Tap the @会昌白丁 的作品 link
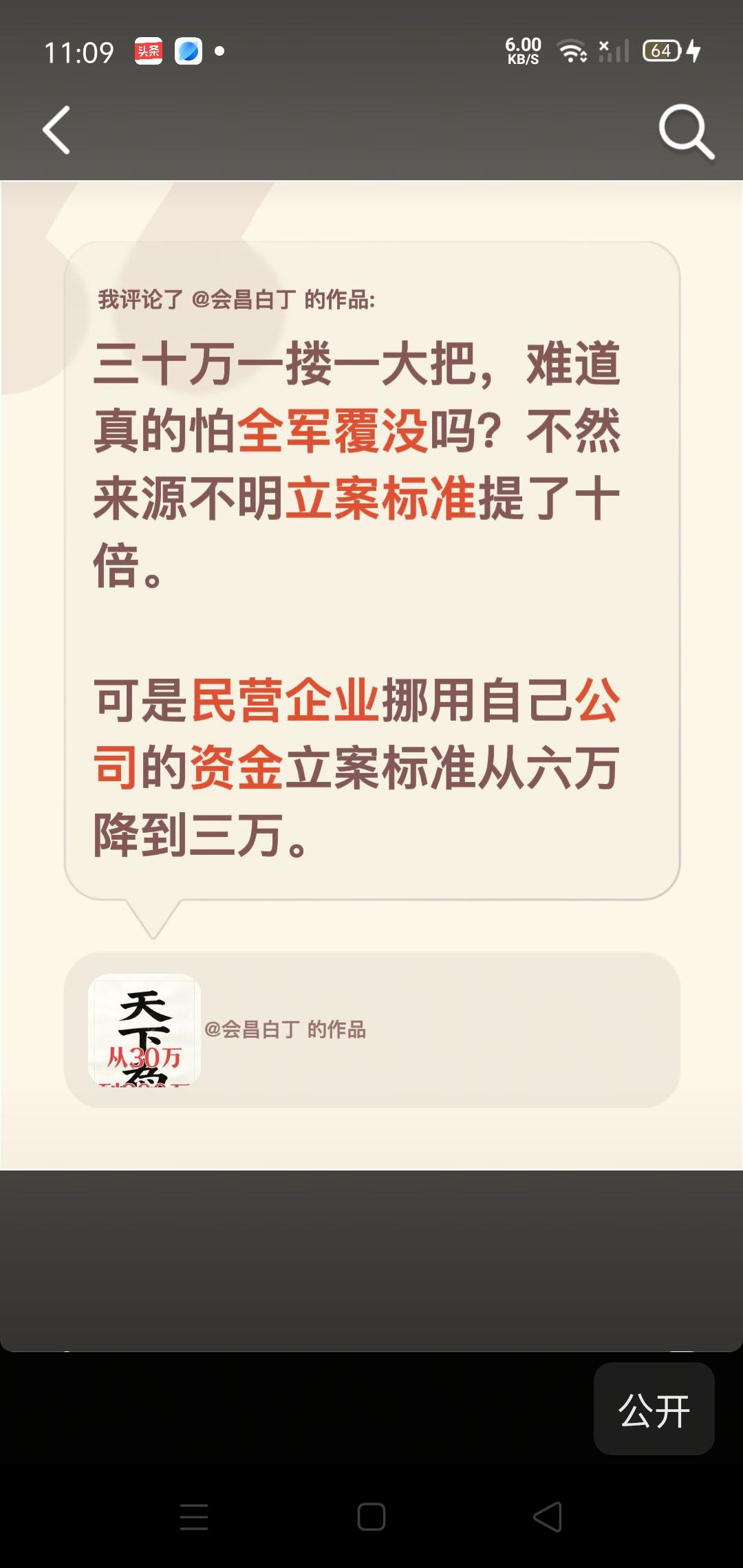The width and height of the screenshot is (743, 1568). (x=287, y=1030)
